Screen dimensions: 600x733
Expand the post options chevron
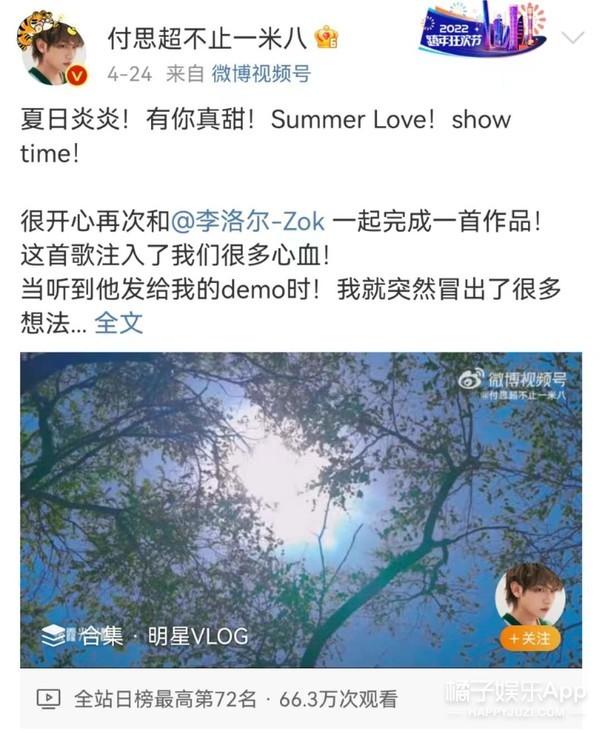pyautogui.click(x=573, y=38)
